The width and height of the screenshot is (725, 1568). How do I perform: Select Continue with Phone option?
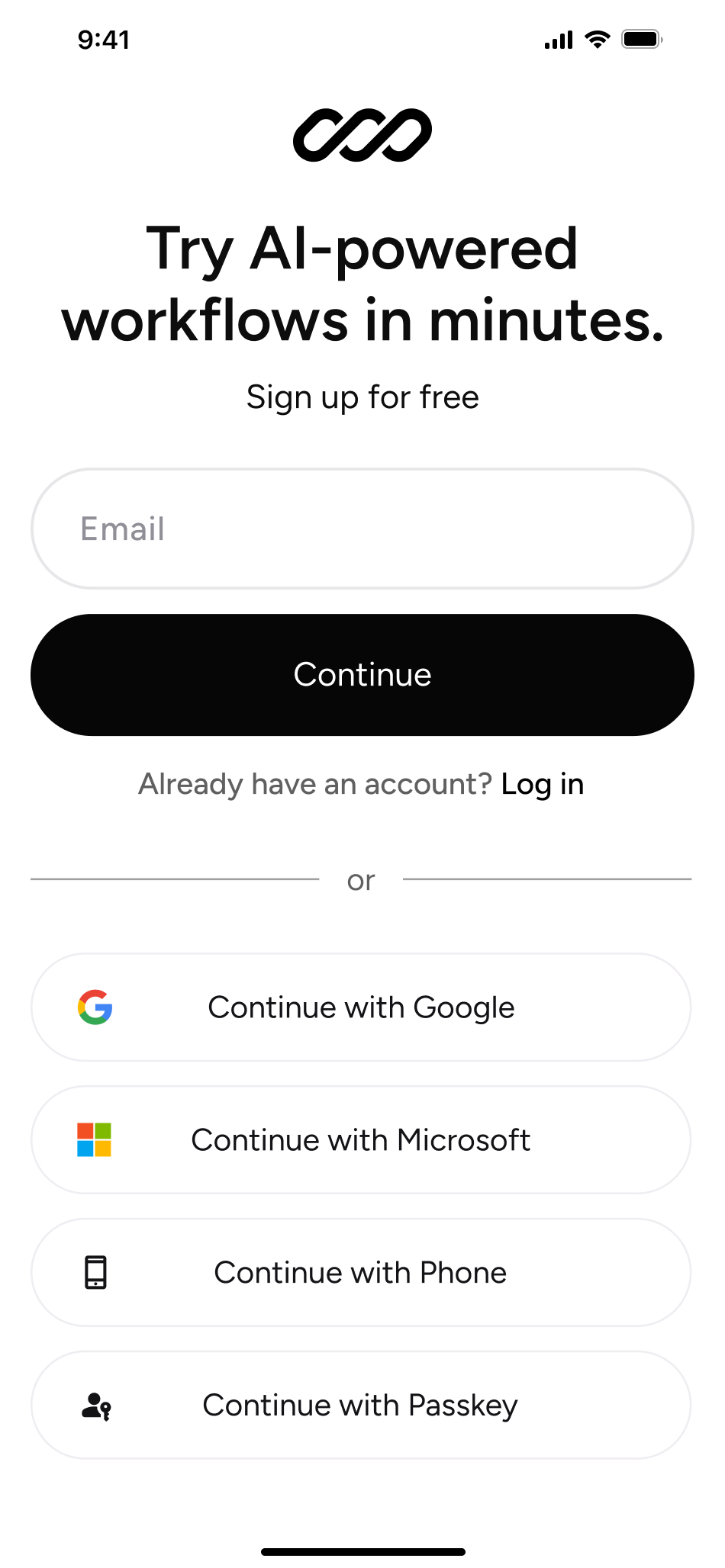361,1273
